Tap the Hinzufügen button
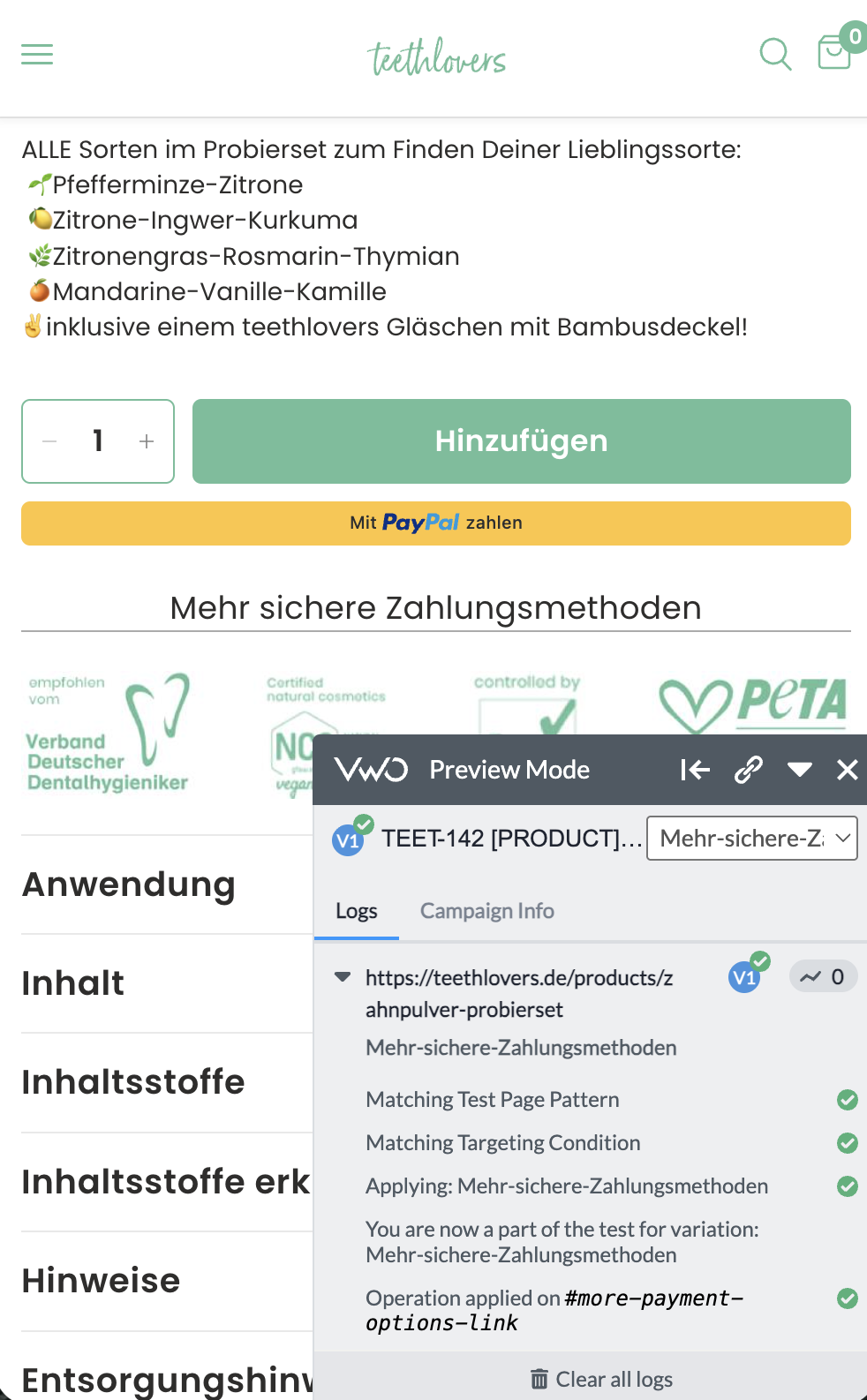This screenshot has height=1400, width=867. pyautogui.click(x=522, y=441)
